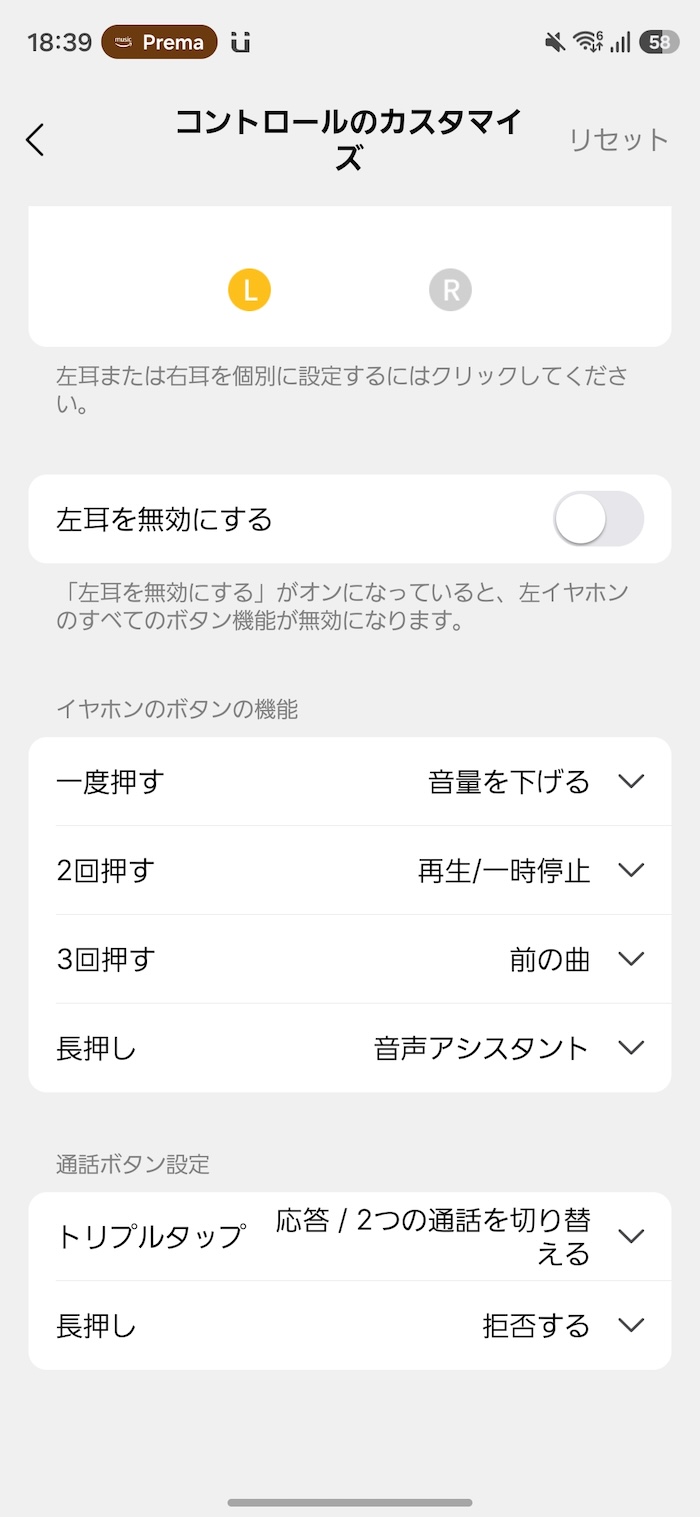
Task: Tap リセット to reset controls
Action: 618,139
